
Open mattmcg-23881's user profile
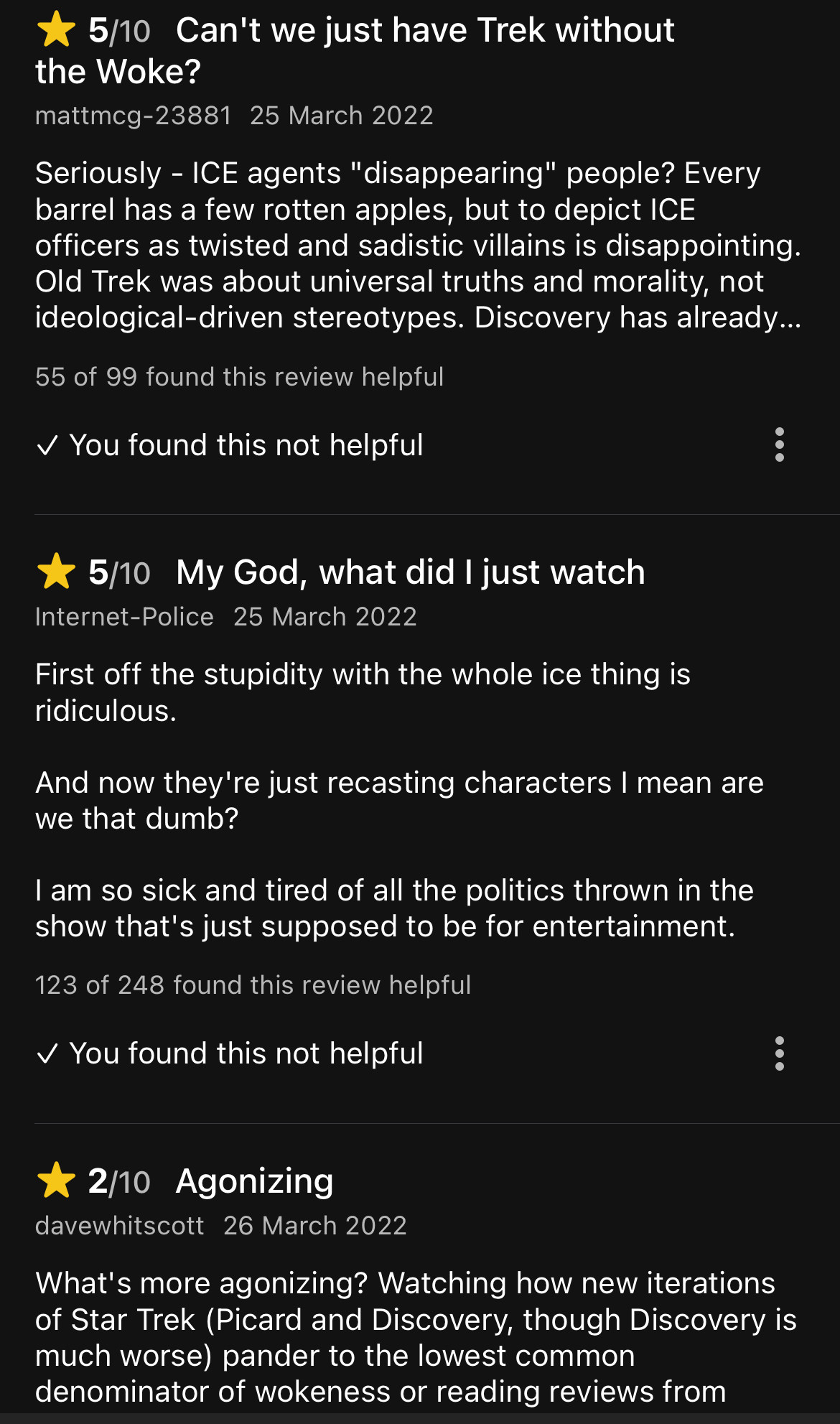pos(134,116)
